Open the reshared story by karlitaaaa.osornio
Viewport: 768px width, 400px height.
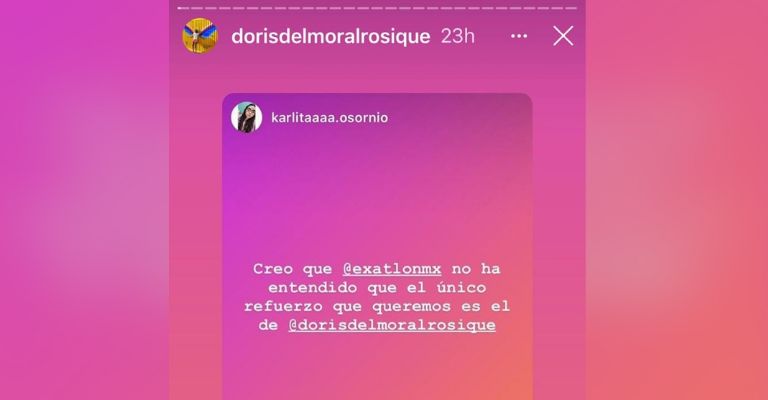[329, 117]
